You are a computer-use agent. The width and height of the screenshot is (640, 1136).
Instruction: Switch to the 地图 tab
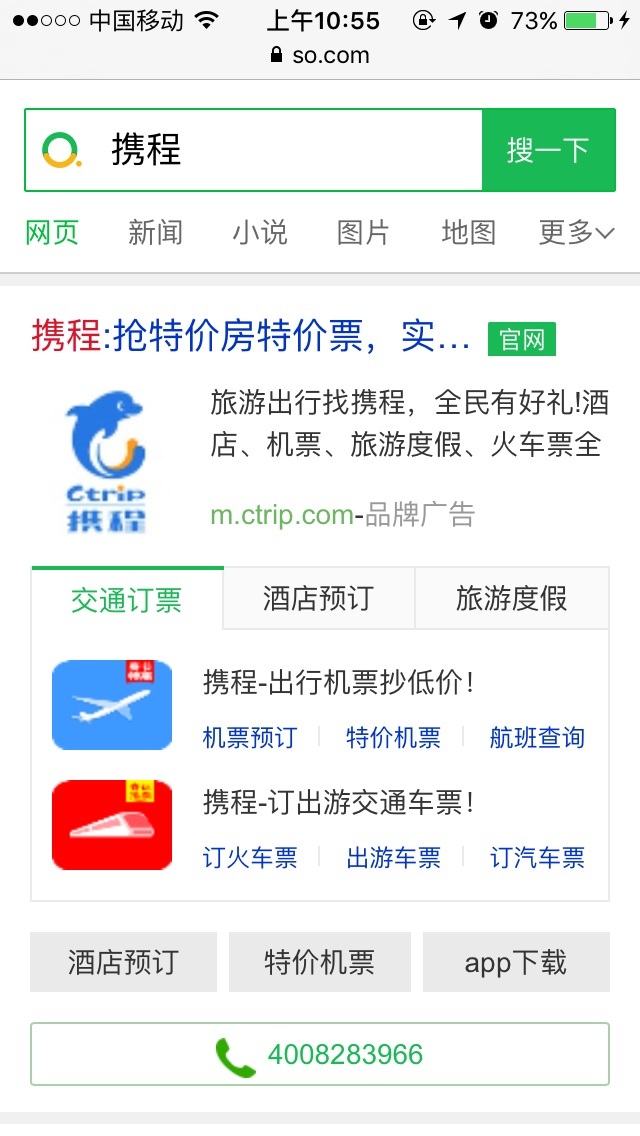(468, 232)
